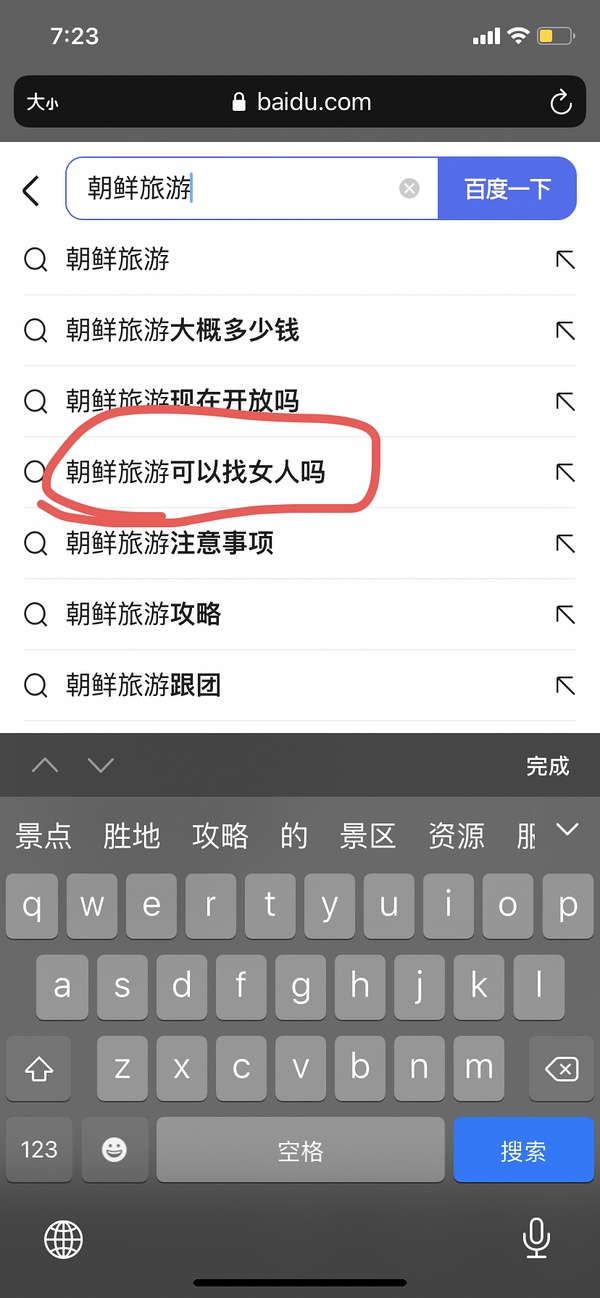Clear the search text with the X icon
600x1298 pixels.
[409, 188]
